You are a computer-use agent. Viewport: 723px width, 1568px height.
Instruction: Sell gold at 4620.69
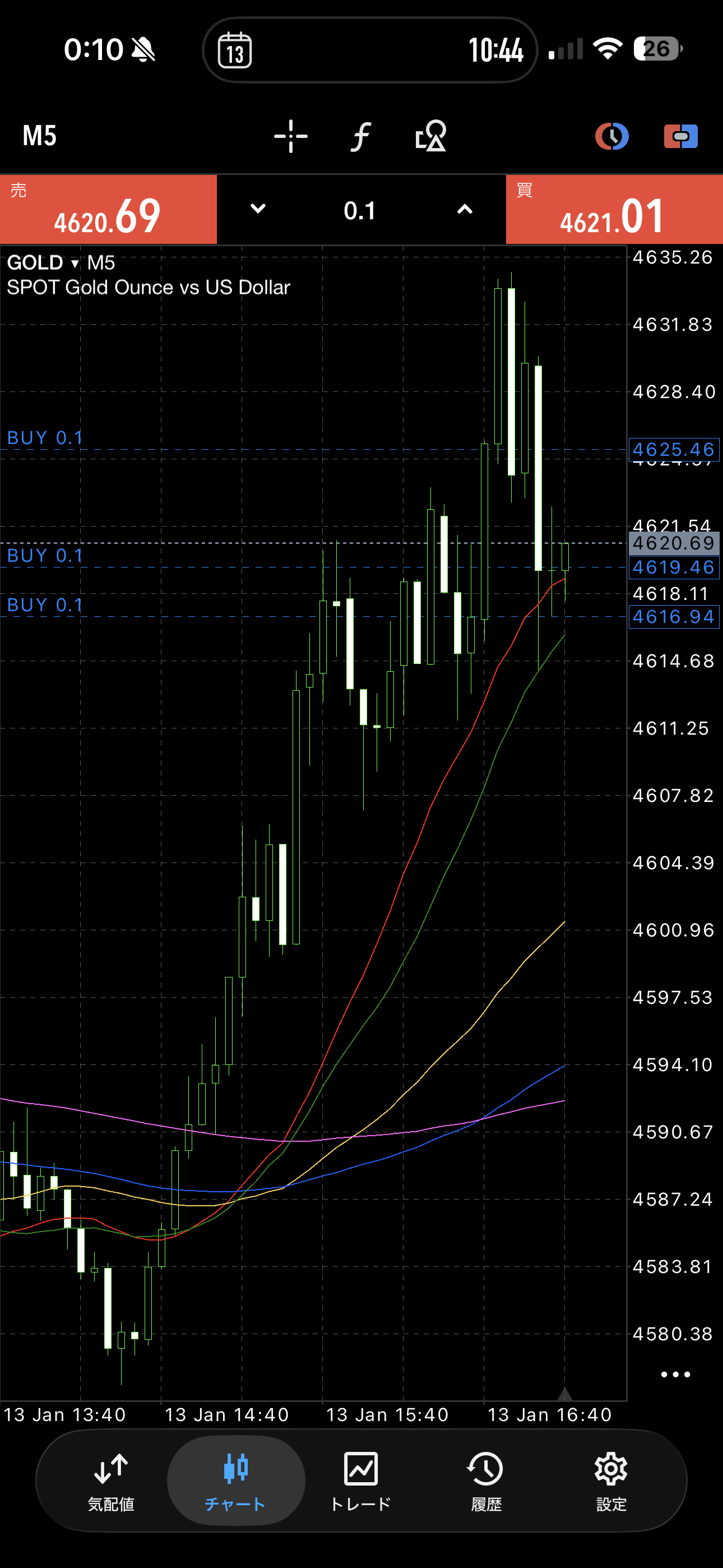[x=108, y=210]
